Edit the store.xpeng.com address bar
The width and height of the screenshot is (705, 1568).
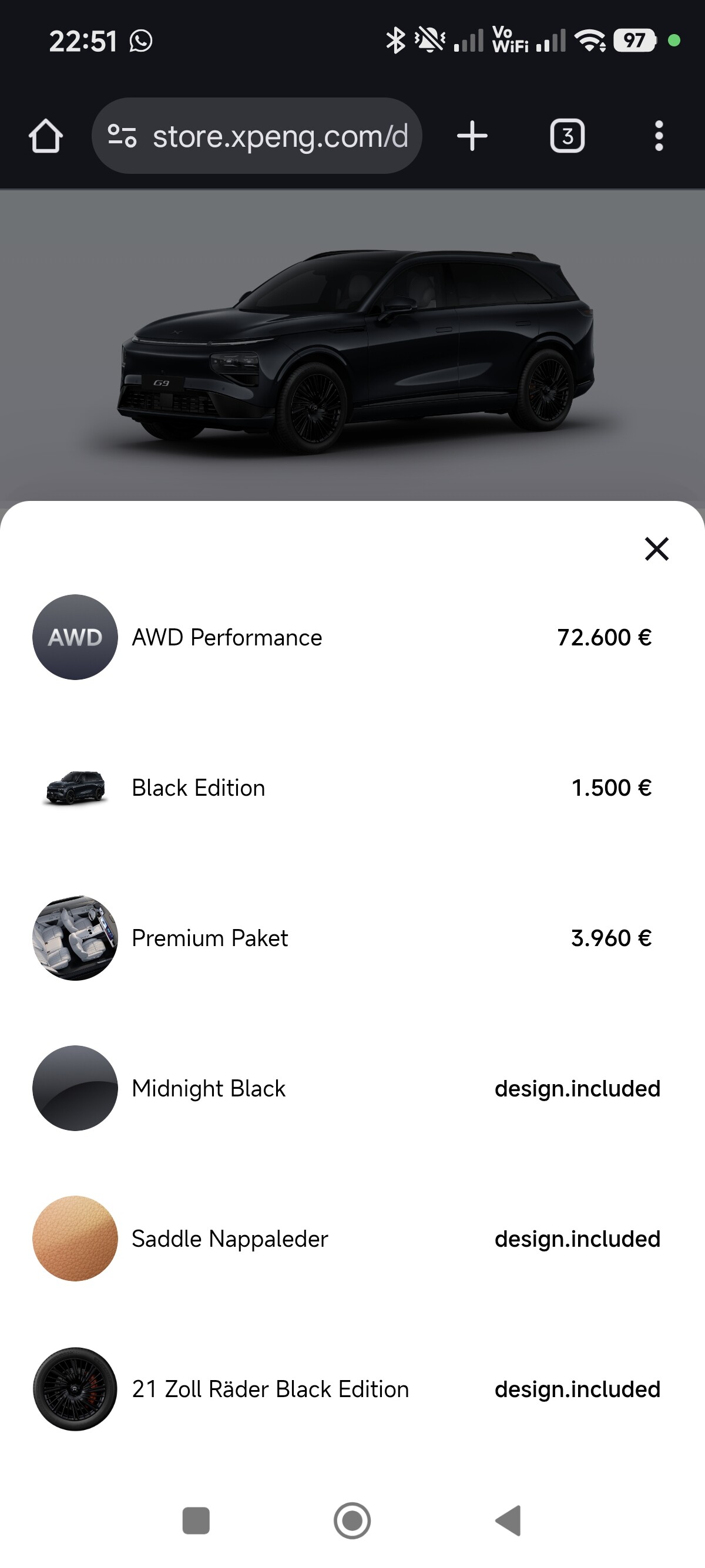coord(280,136)
